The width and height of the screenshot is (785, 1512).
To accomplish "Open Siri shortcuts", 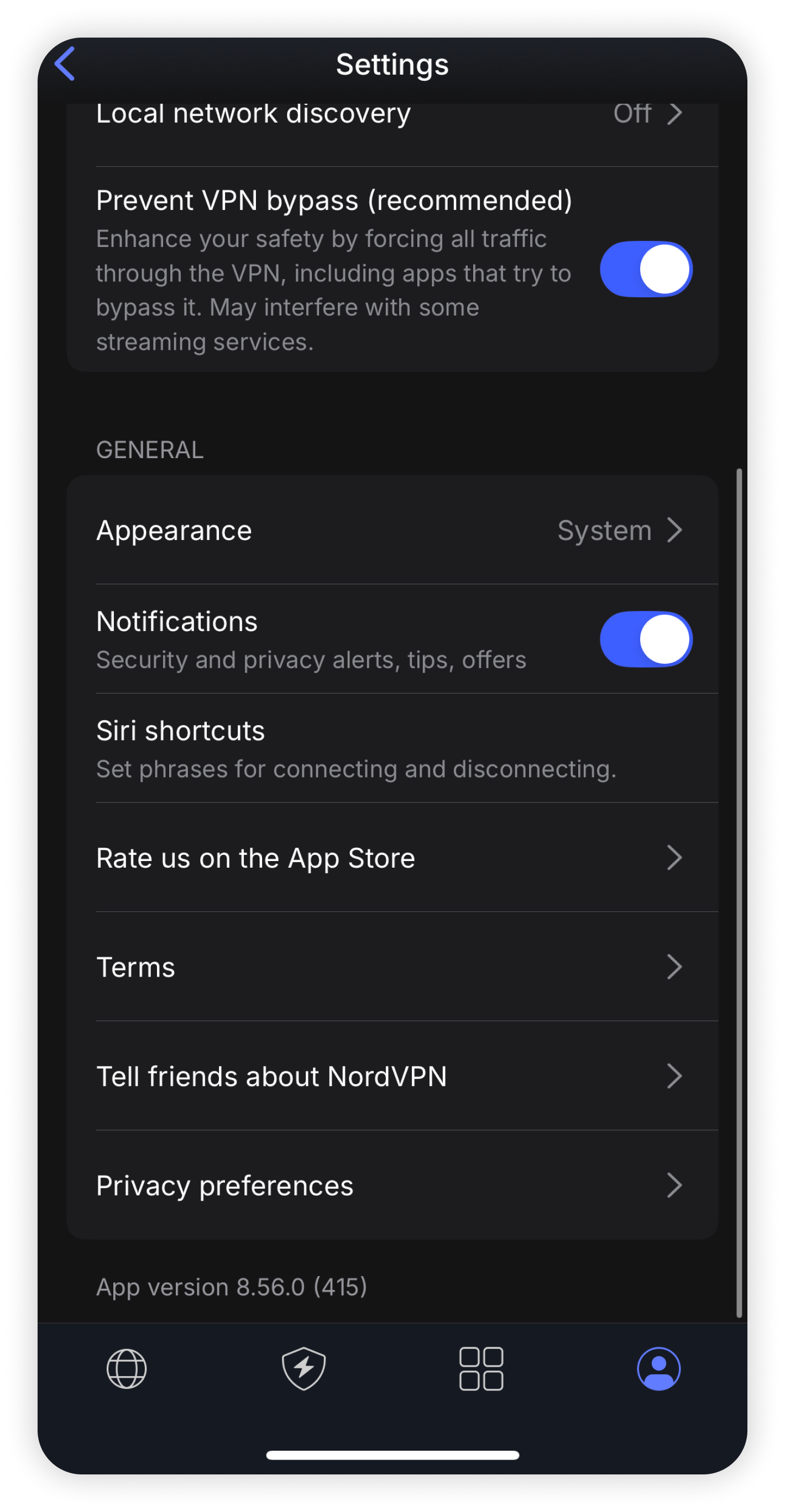I will tap(391, 748).
